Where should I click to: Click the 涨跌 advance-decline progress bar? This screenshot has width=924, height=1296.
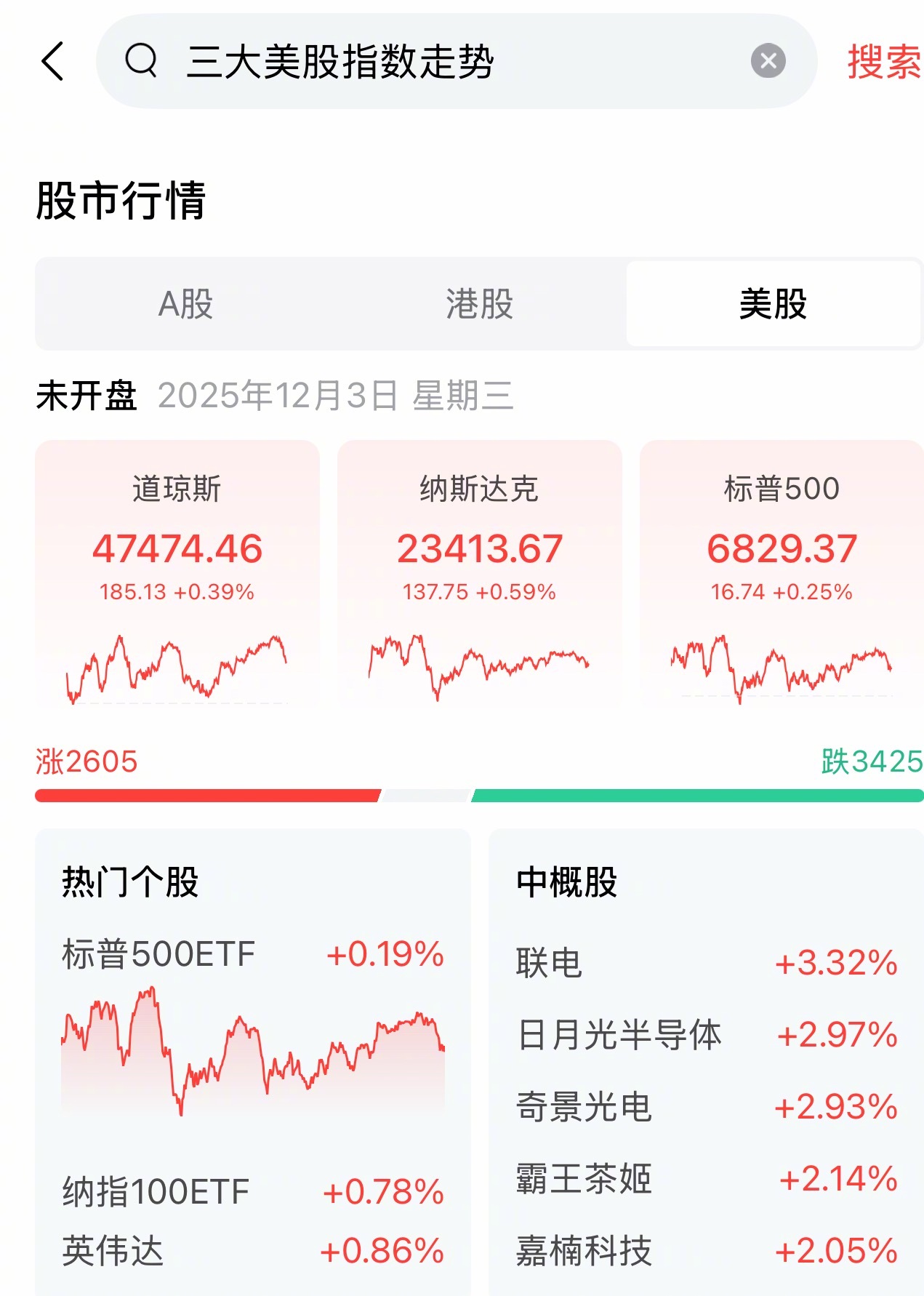[x=462, y=795]
